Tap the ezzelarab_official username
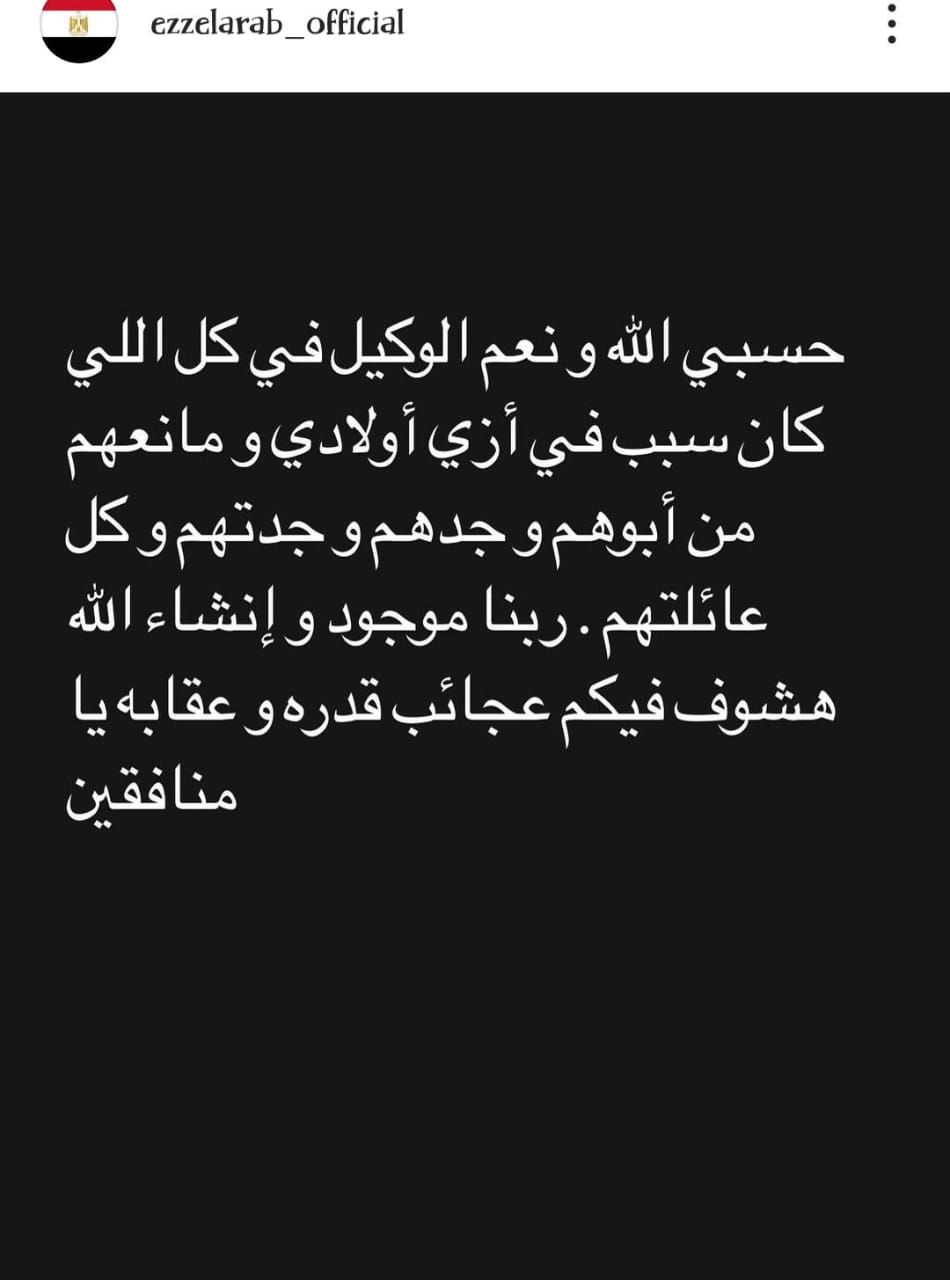The height and width of the screenshot is (1280, 950). [x=277, y=23]
